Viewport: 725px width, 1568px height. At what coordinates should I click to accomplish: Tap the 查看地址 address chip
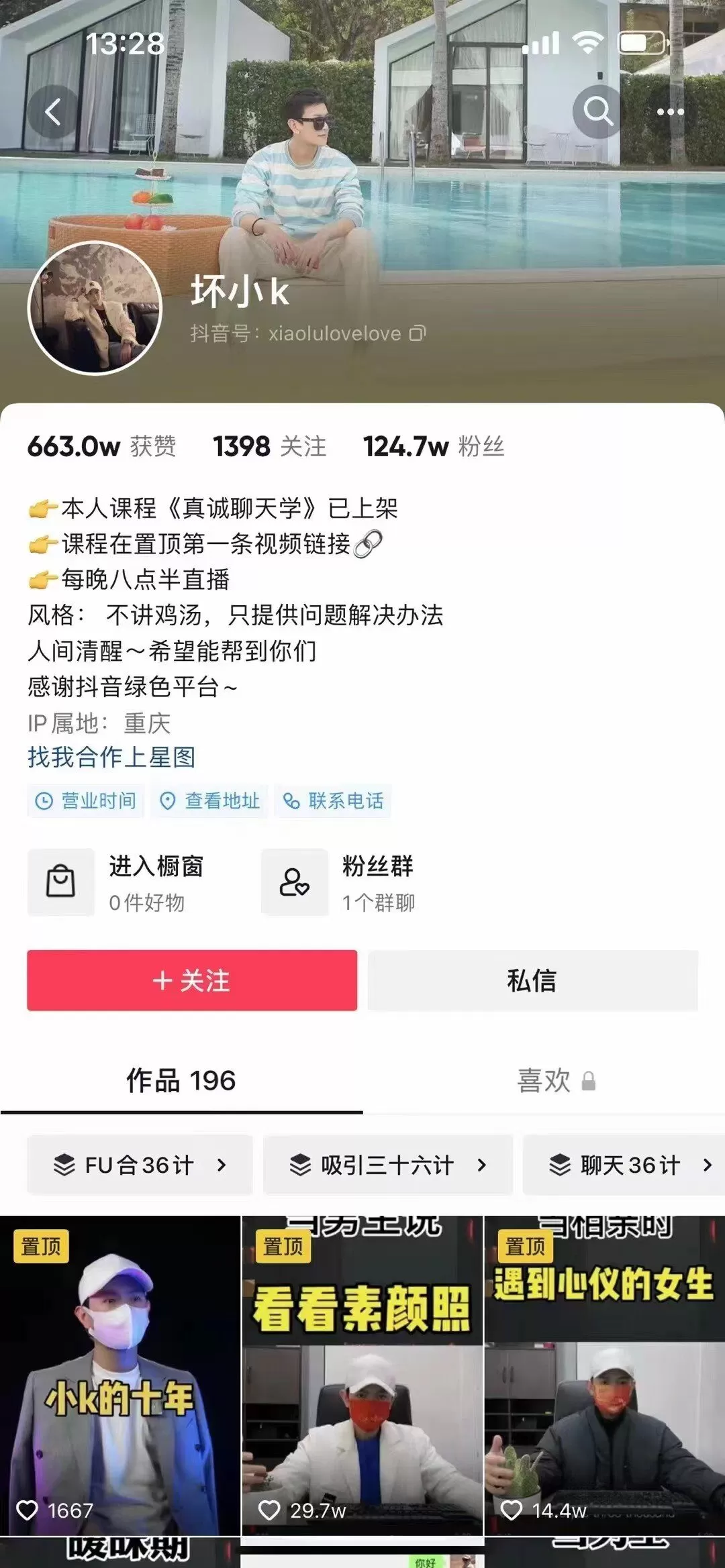(x=209, y=801)
